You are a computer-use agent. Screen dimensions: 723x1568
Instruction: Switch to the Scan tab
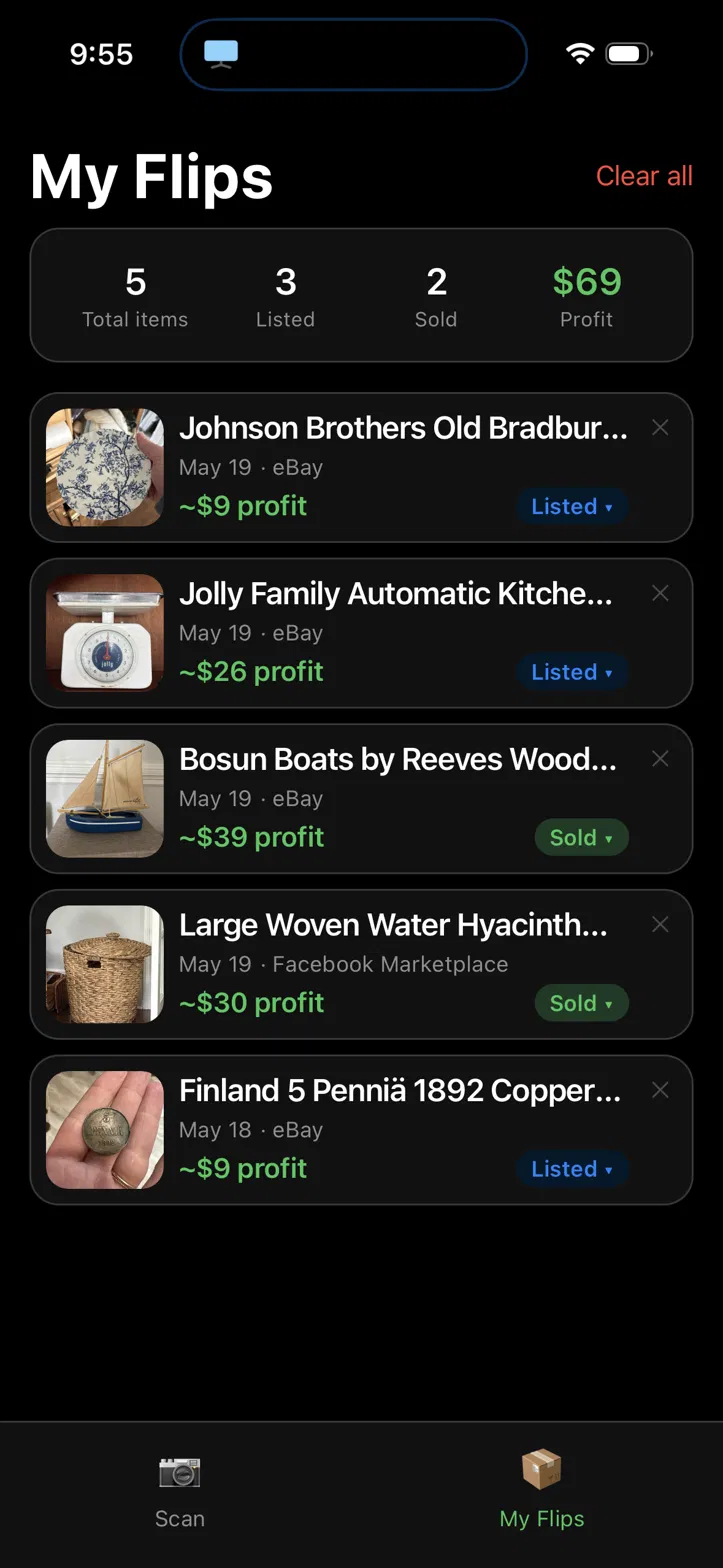tap(180, 1490)
